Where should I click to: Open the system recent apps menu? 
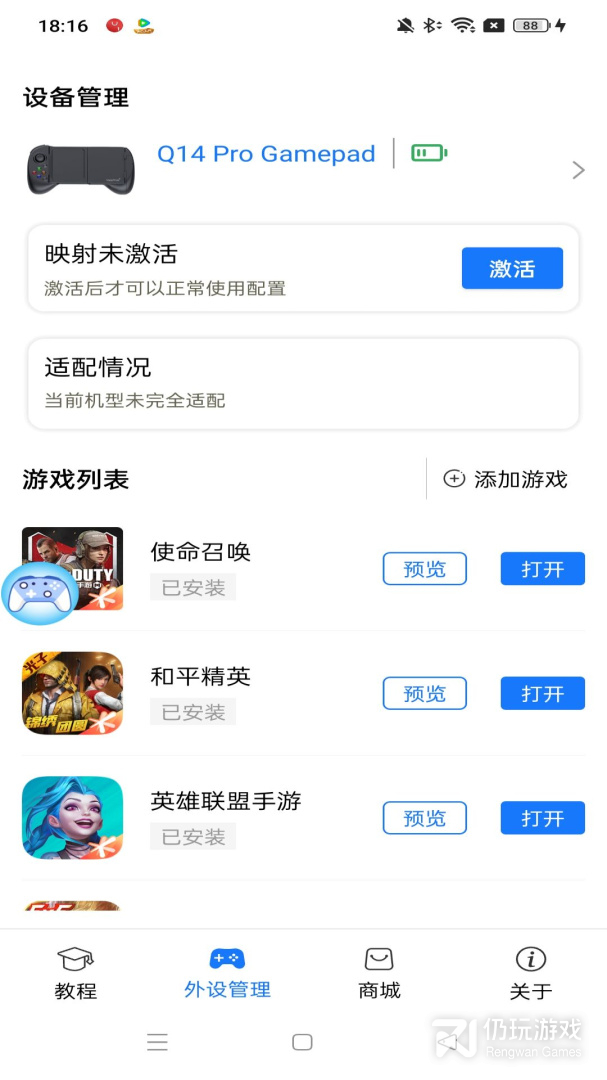pos(157,1042)
